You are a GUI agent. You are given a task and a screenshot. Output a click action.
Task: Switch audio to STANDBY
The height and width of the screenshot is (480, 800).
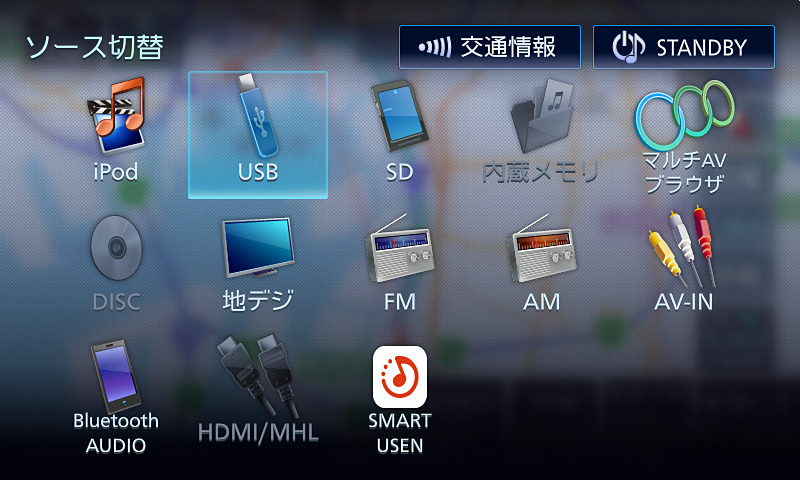pos(683,47)
